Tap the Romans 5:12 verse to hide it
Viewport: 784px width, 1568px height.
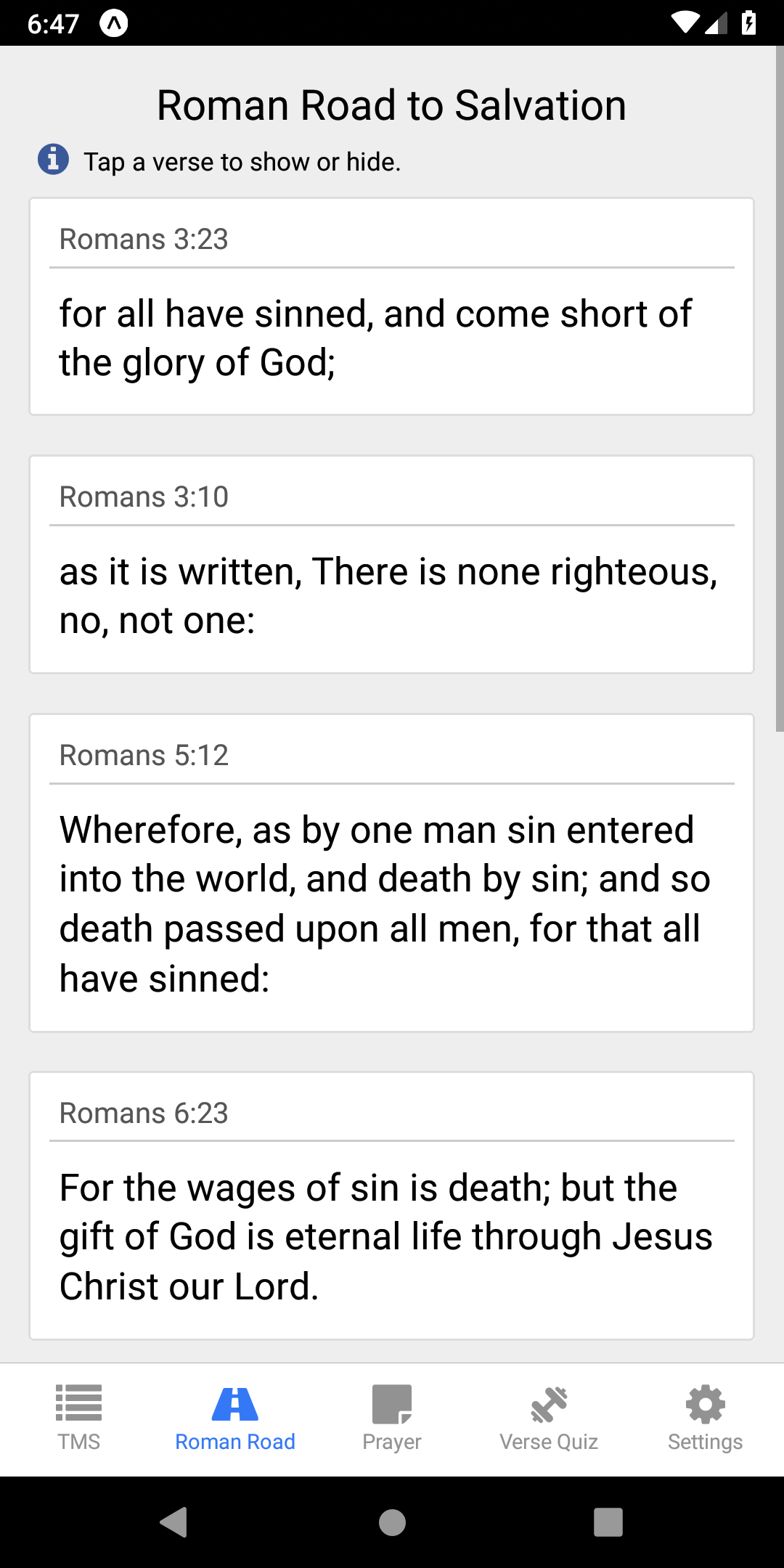click(391, 873)
